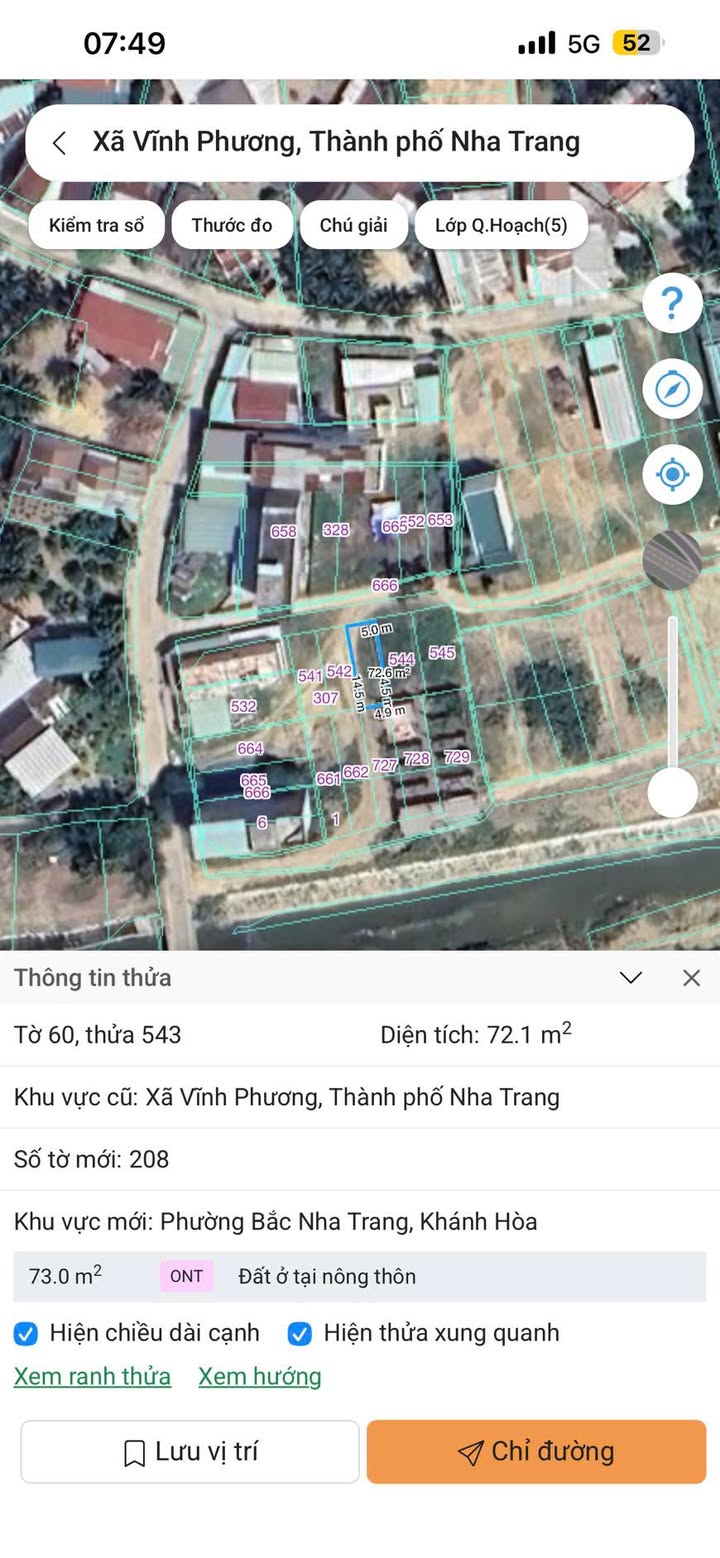Tap the compass orientation button
The width and height of the screenshot is (720, 1558).
tap(672, 388)
